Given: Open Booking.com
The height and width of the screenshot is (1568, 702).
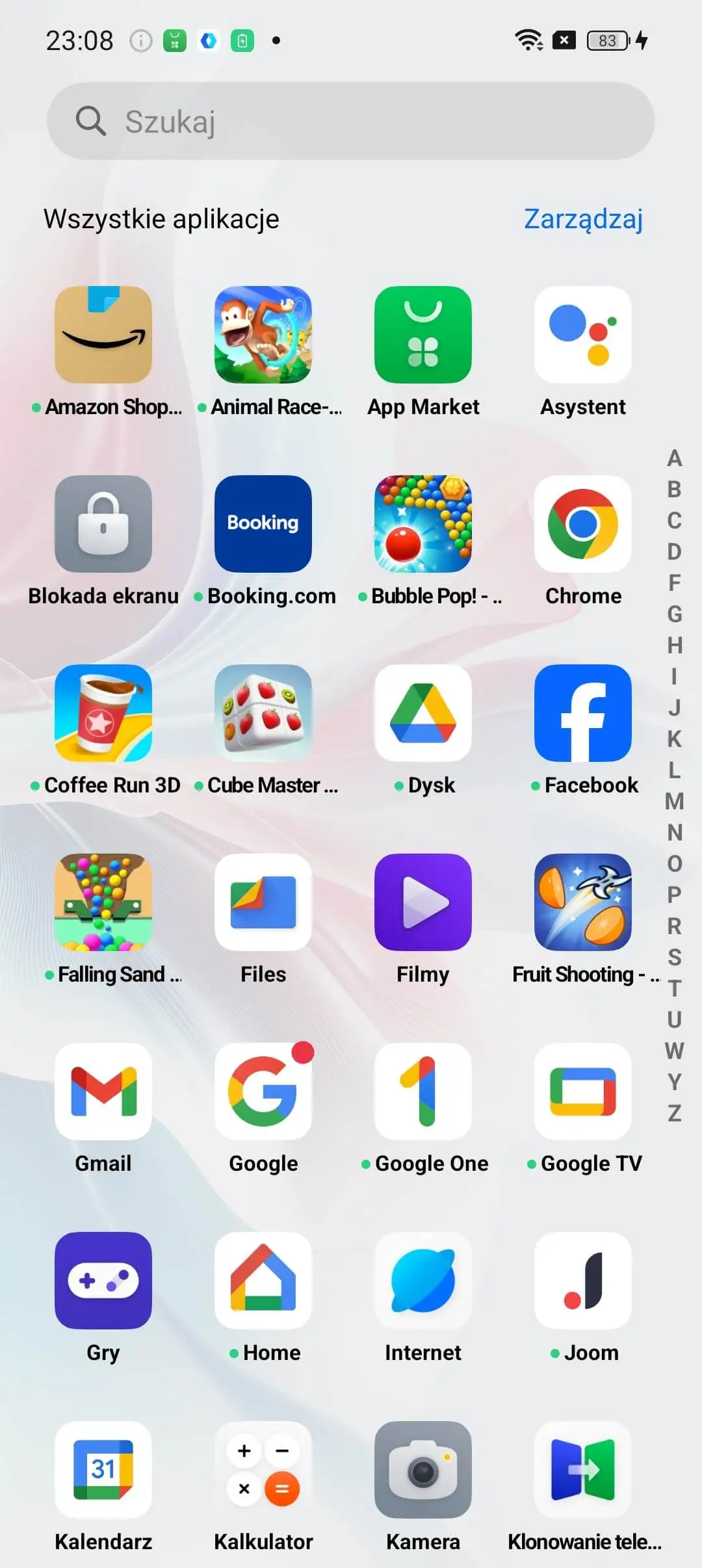Looking at the screenshot, I should click(x=263, y=523).
